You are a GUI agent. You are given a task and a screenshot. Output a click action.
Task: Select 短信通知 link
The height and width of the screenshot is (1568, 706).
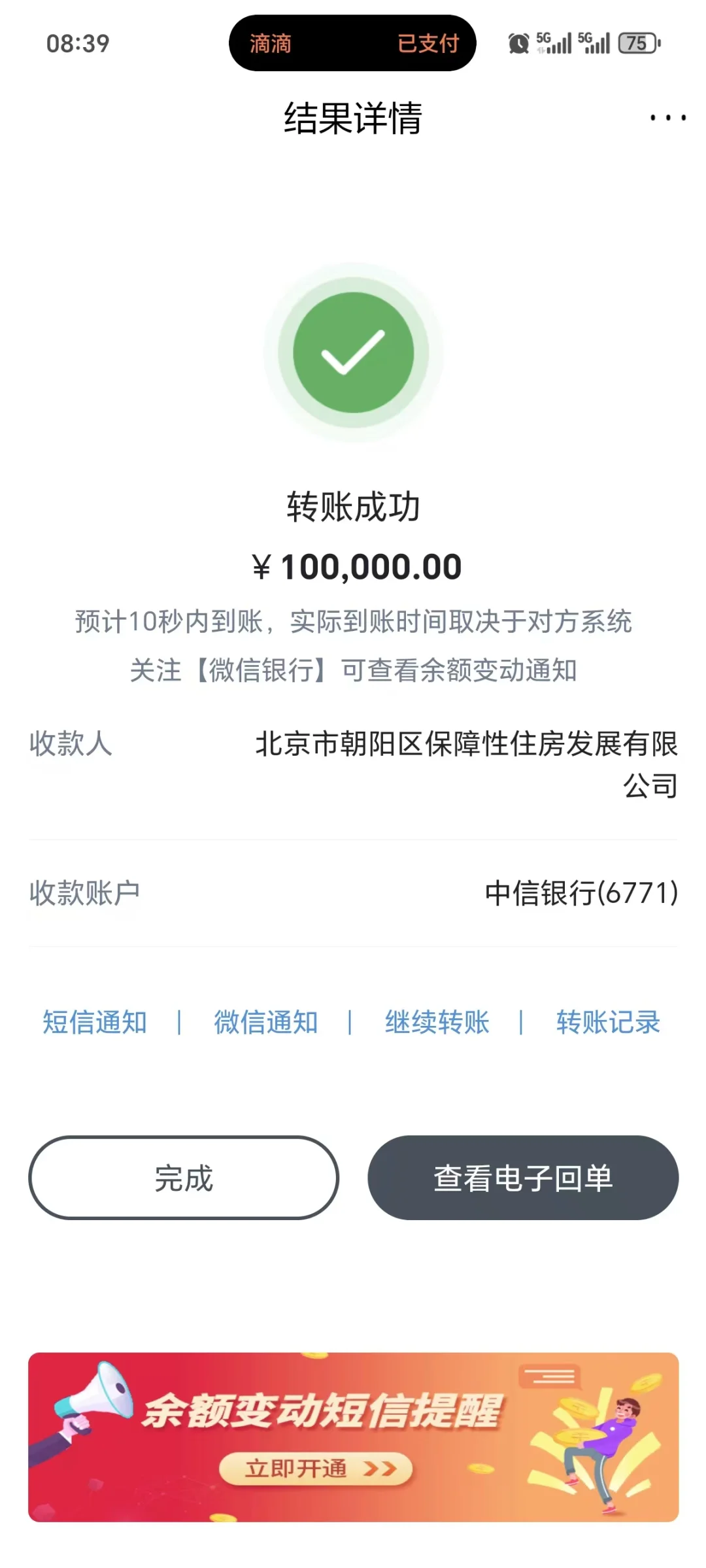(x=95, y=1022)
